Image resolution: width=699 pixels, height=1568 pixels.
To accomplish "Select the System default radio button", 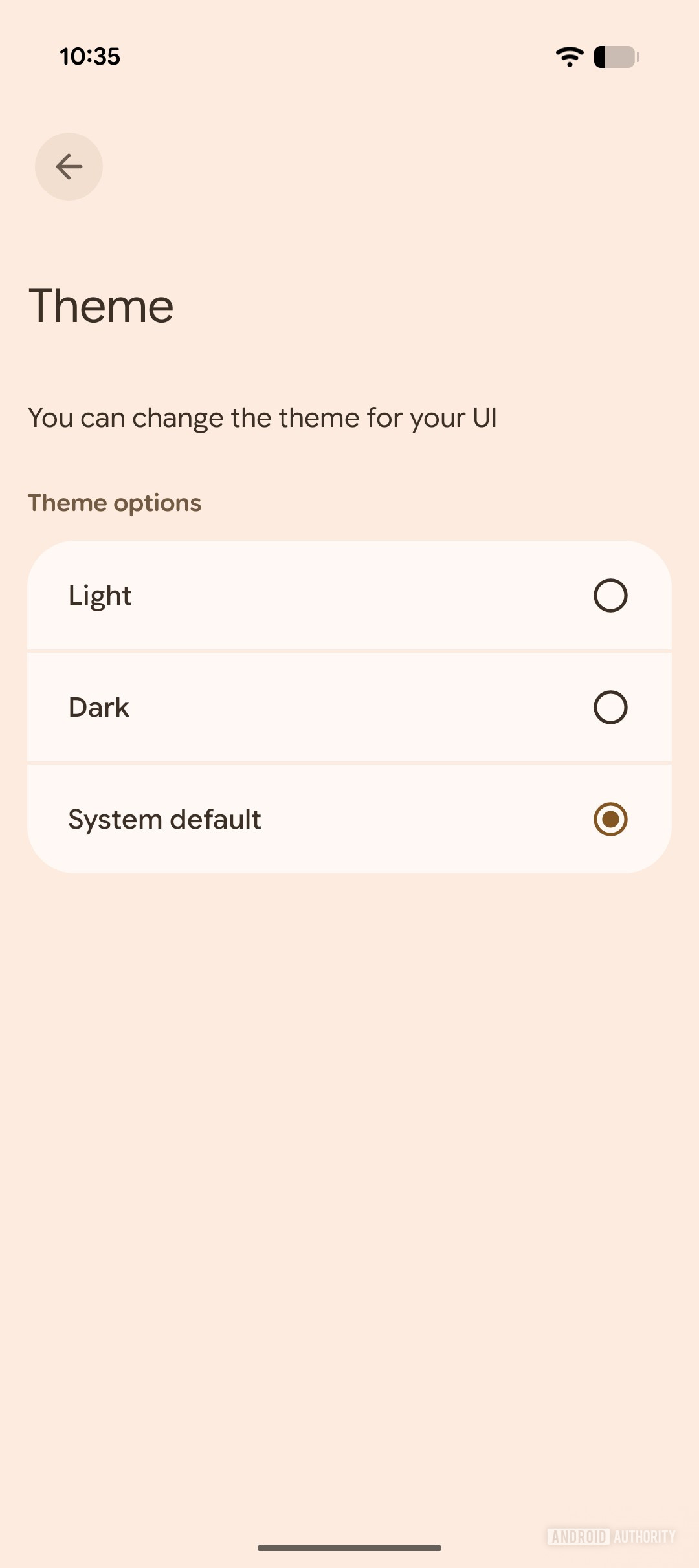I will pyautogui.click(x=609, y=818).
